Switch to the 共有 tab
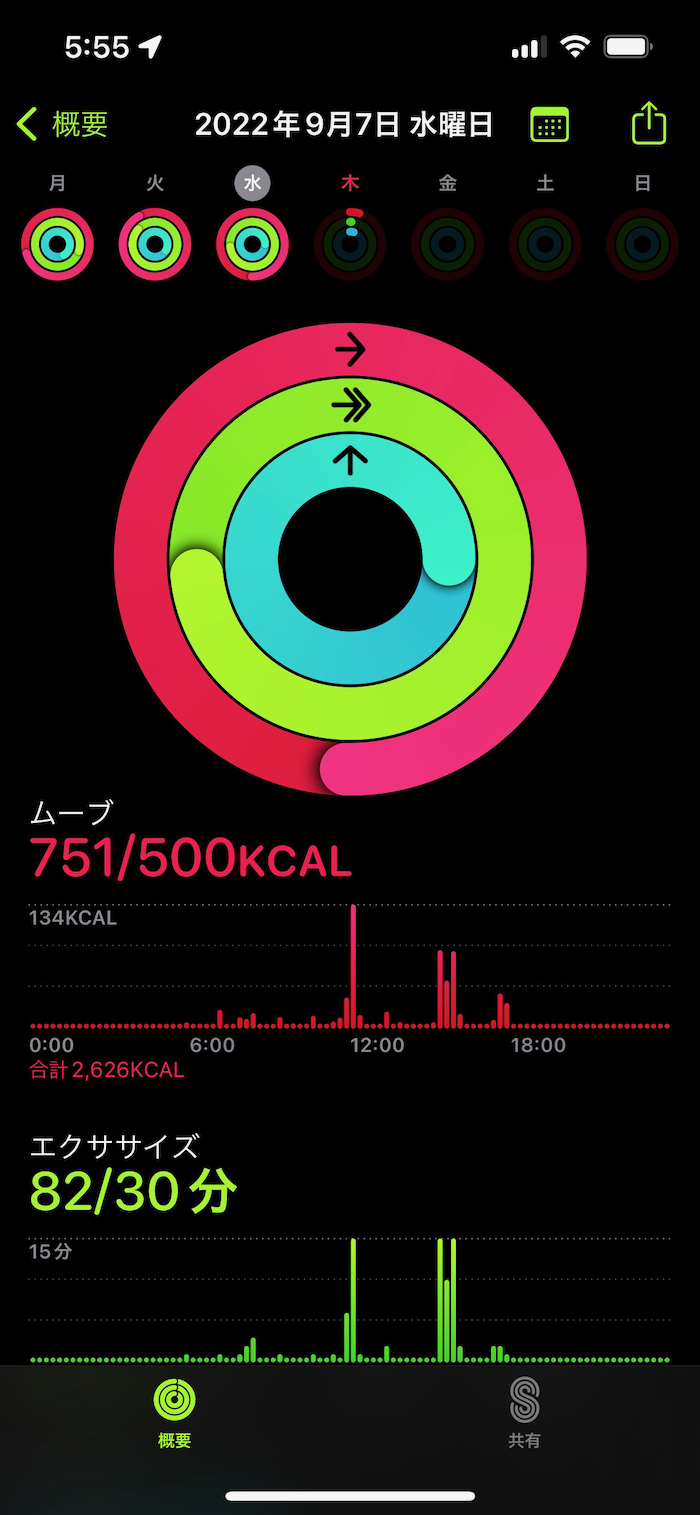 pos(524,1412)
